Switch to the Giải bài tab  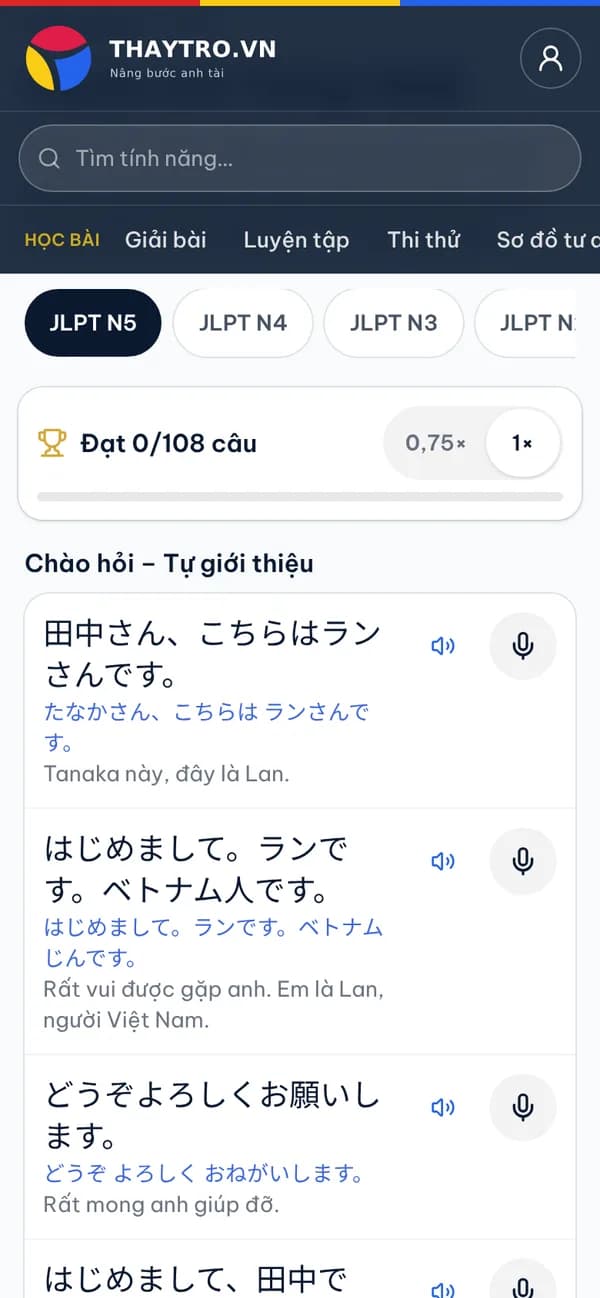166,240
